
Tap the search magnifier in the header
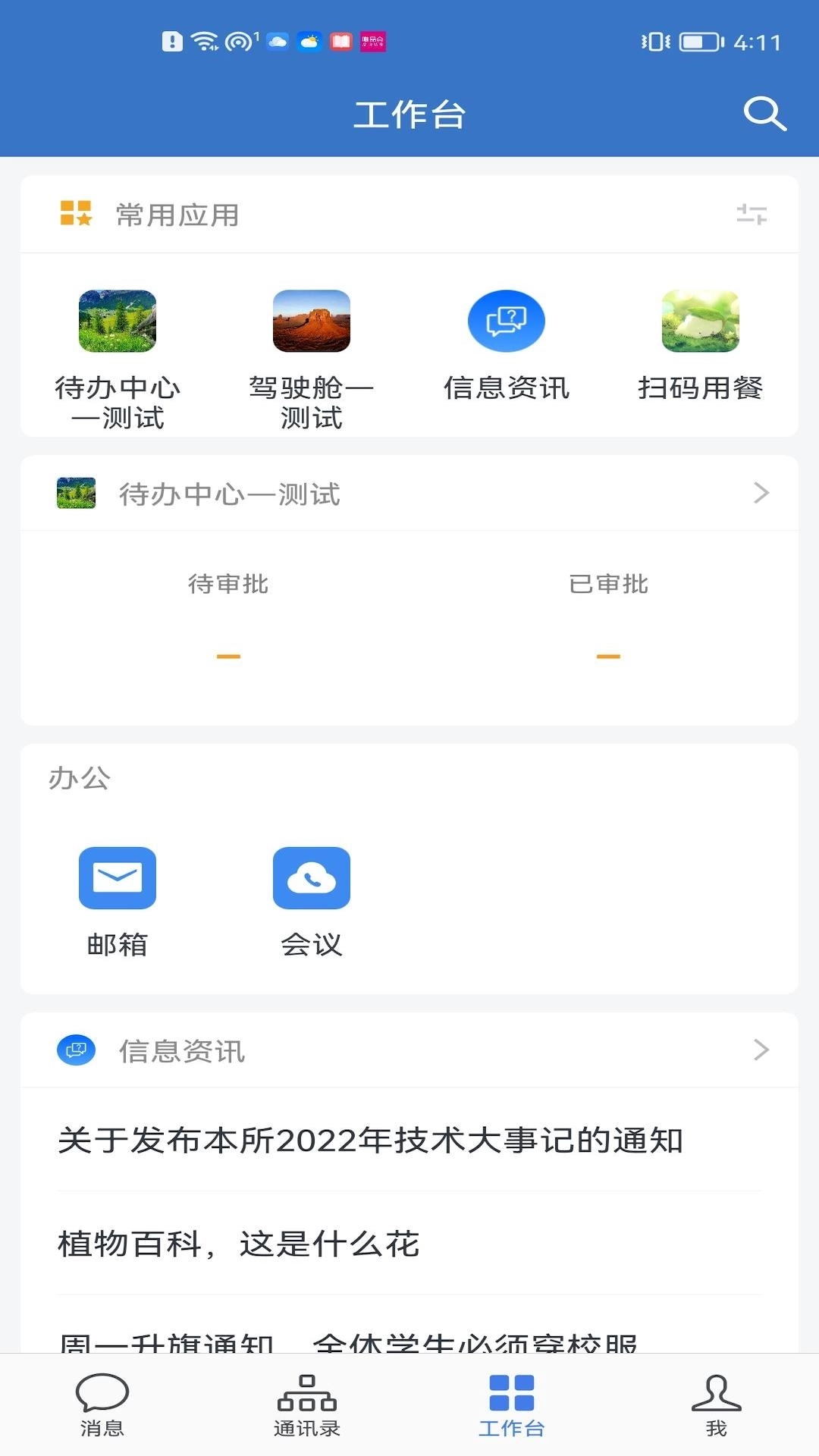click(765, 114)
